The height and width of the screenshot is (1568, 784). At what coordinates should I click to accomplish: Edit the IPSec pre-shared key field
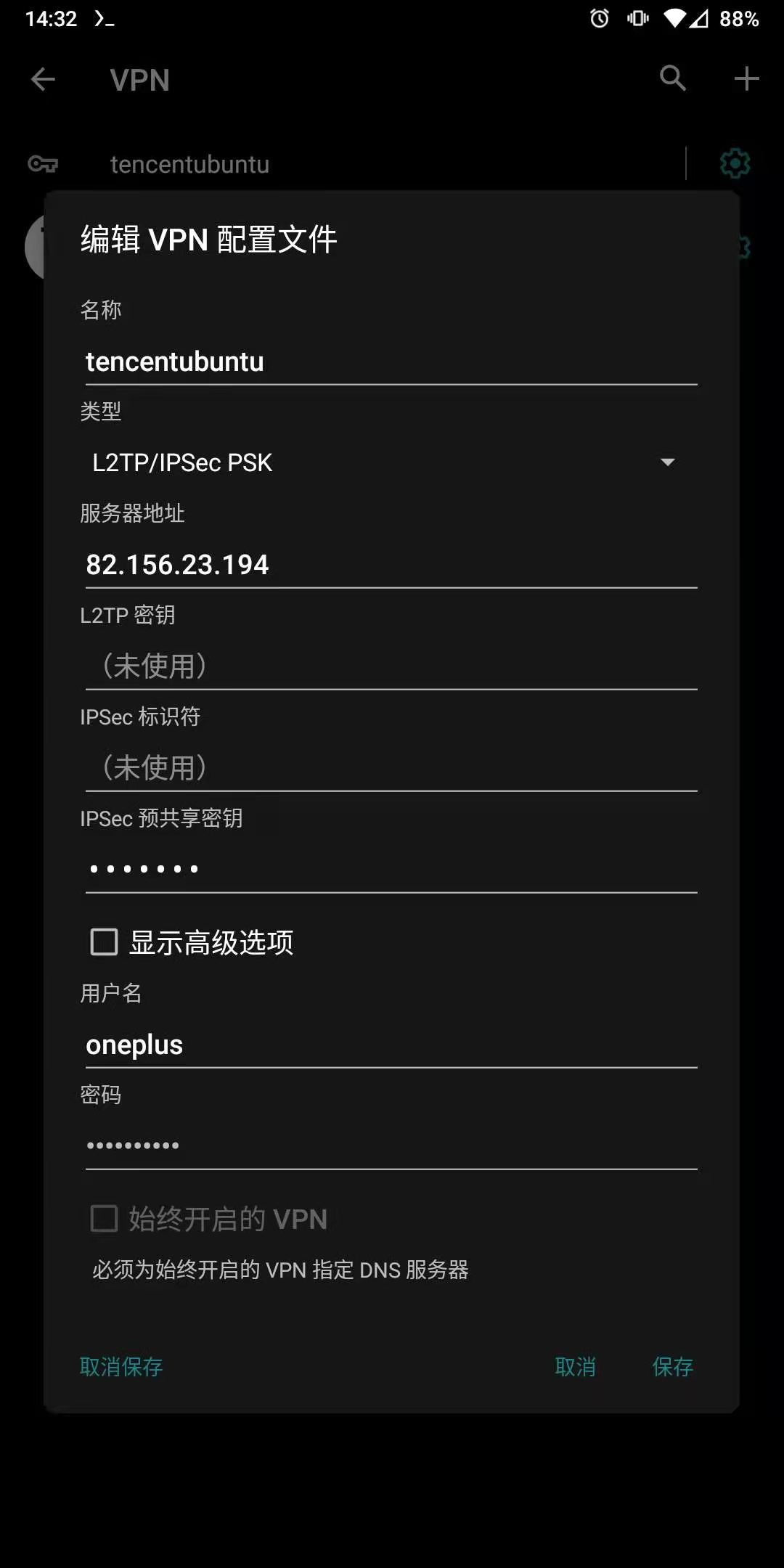(391, 869)
